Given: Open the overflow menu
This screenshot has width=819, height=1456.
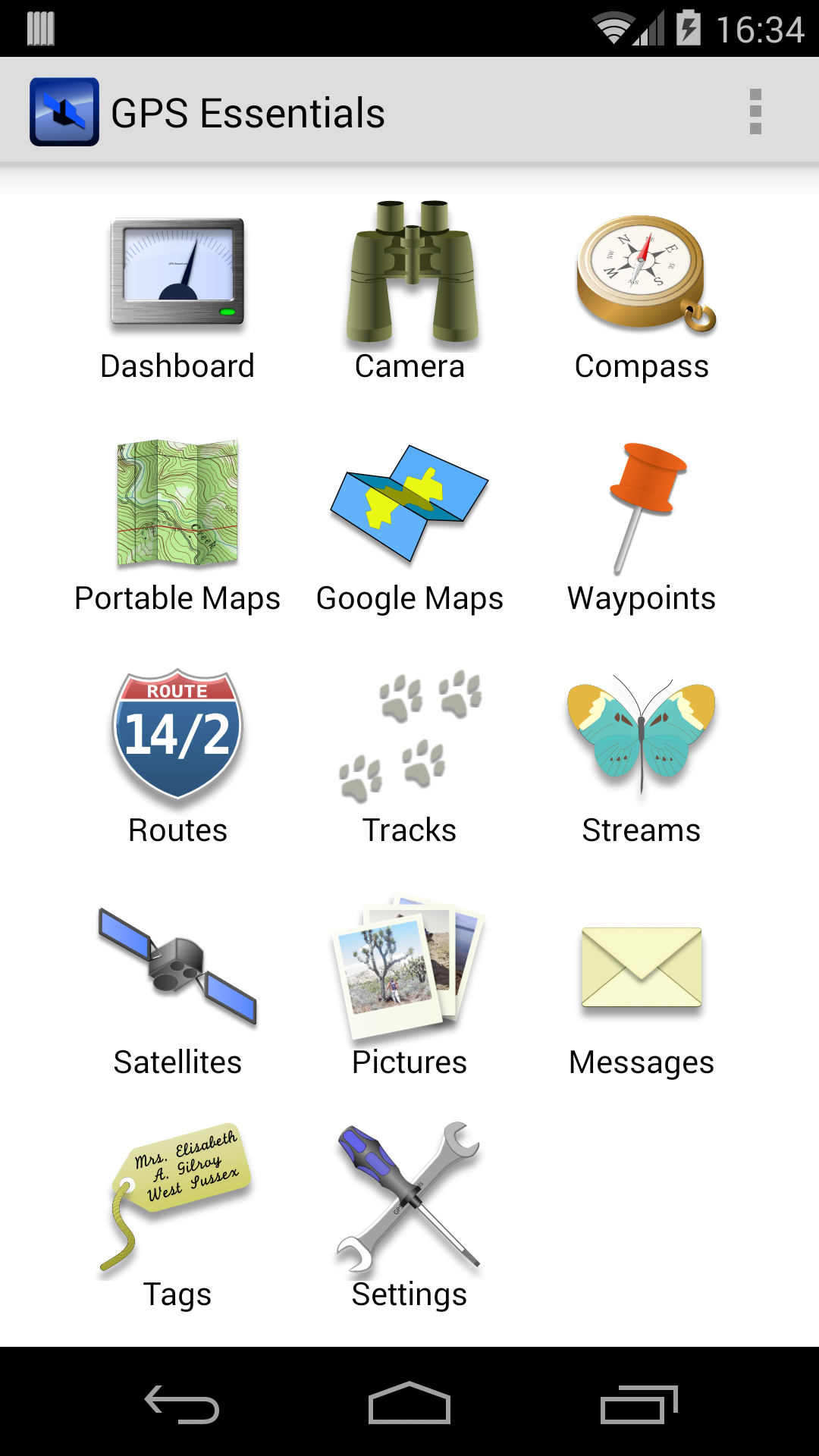Looking at the screenshot, I should point(755,110).
